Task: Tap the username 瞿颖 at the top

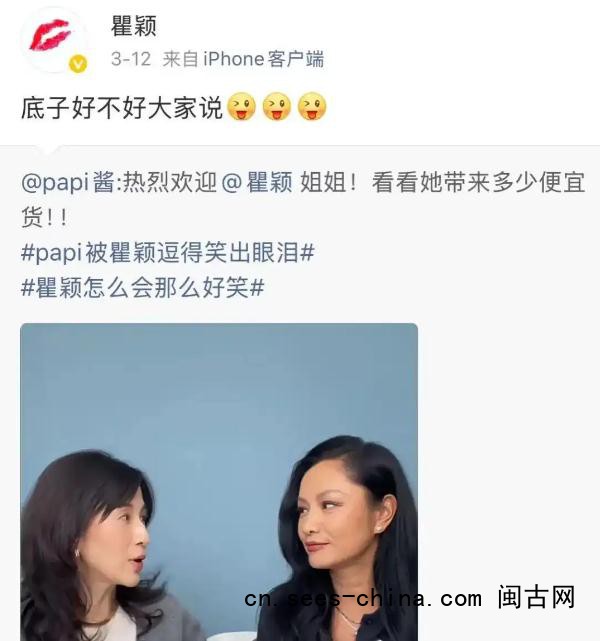Action: click(135, 26)
